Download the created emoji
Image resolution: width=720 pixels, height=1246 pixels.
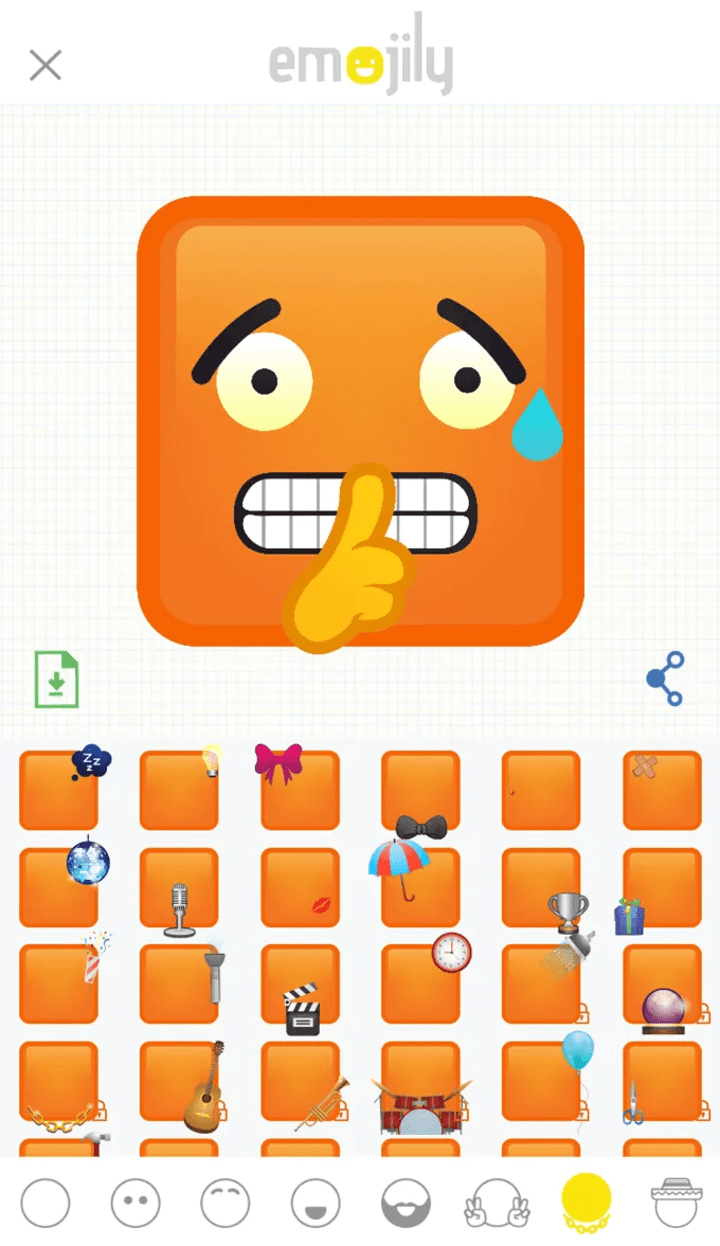pyautogui.click(x=56, y=678)
